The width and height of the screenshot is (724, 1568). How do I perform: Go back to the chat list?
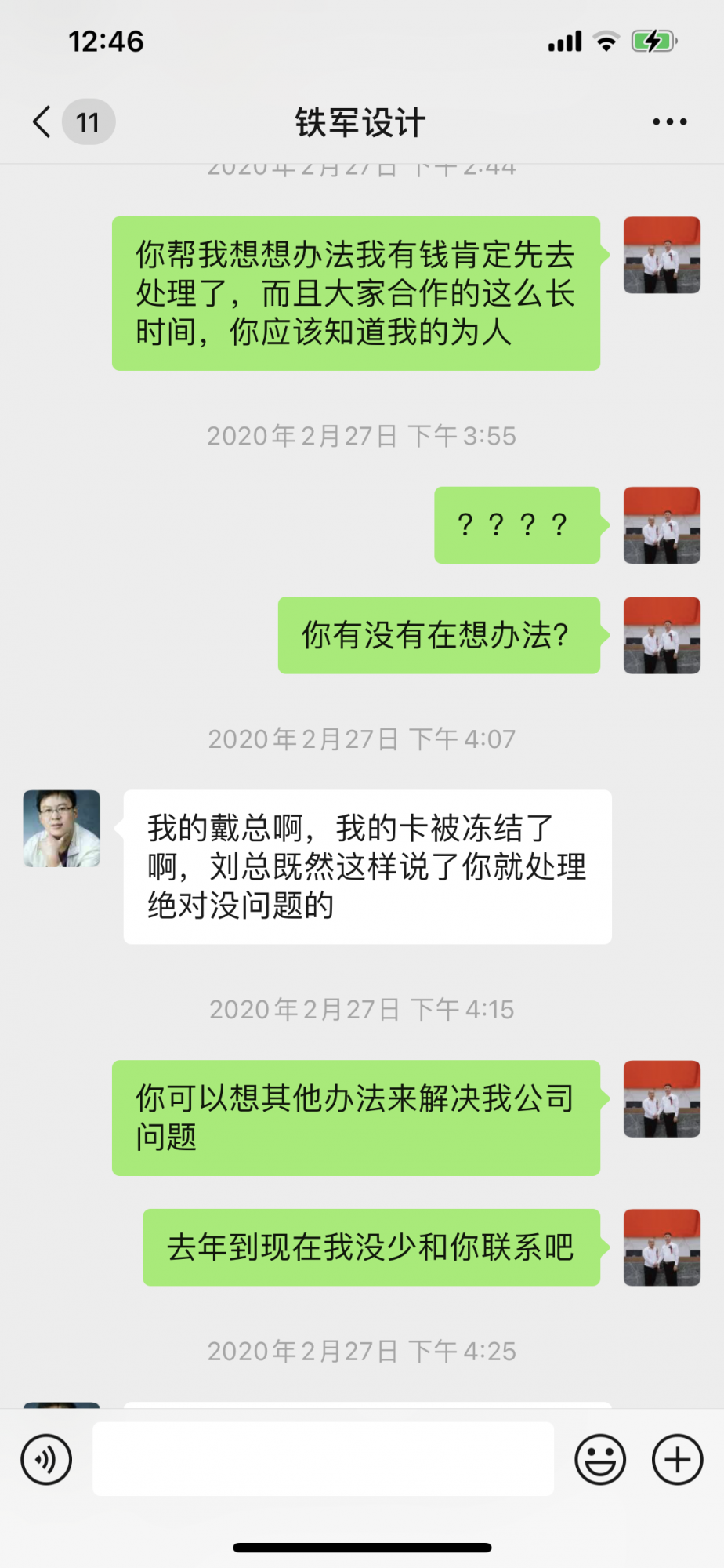pyautogui.click(x=43, y=122)
